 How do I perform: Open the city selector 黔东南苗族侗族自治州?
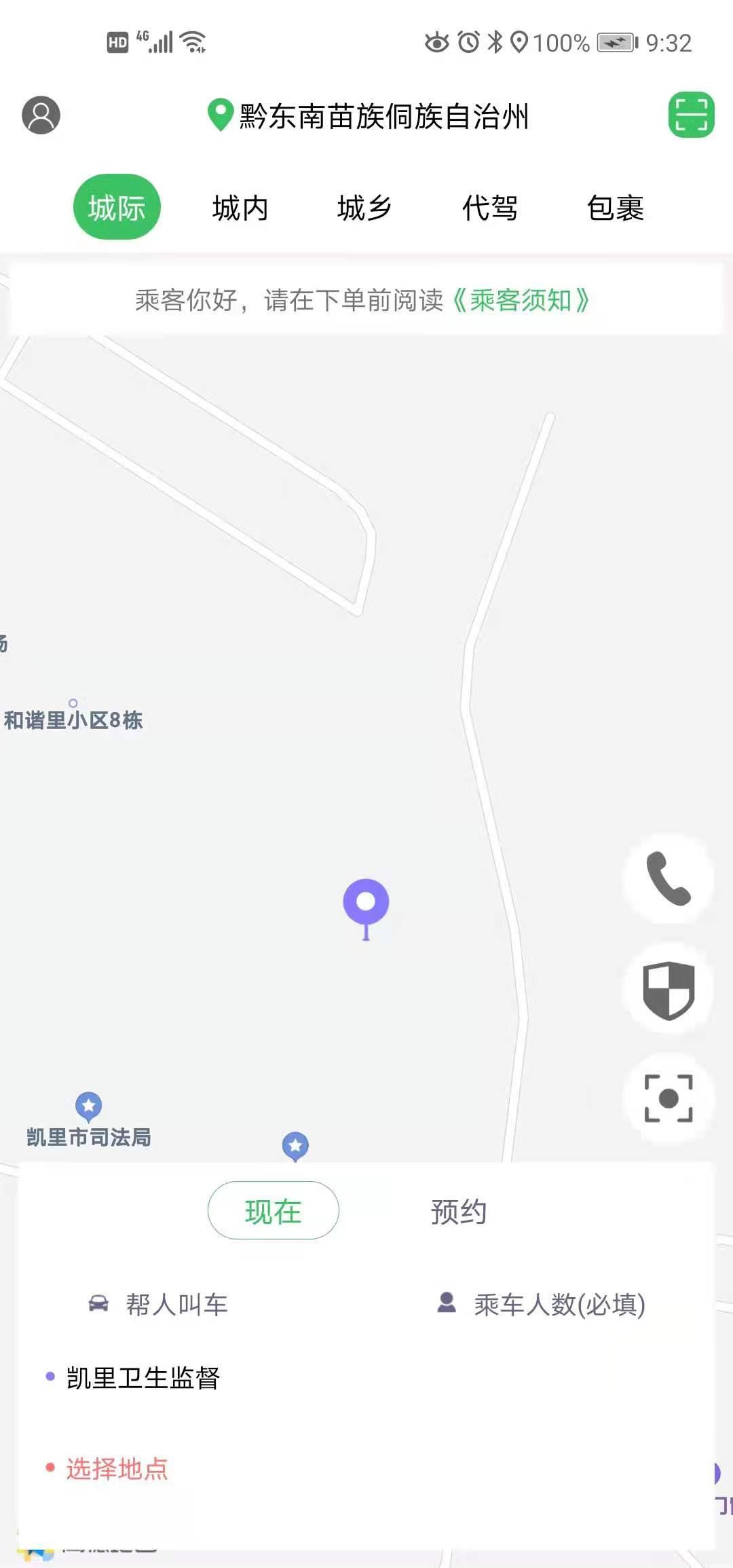(383, 115)
